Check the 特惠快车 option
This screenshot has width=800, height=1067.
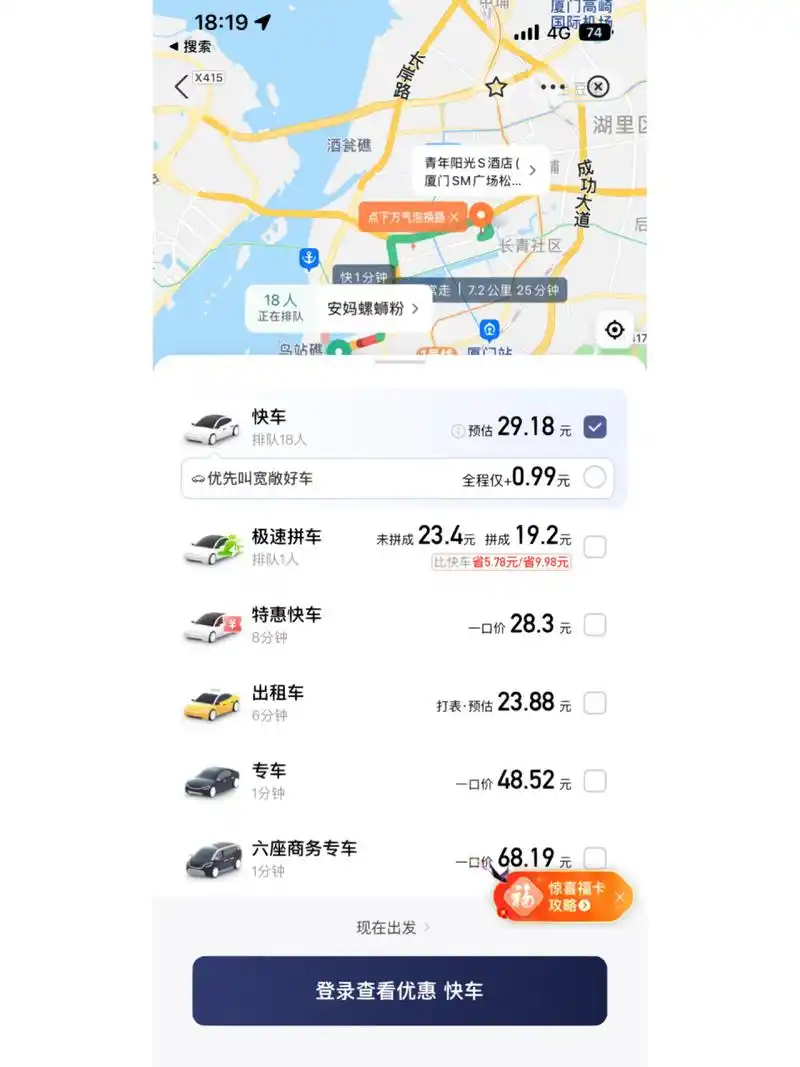595,625
